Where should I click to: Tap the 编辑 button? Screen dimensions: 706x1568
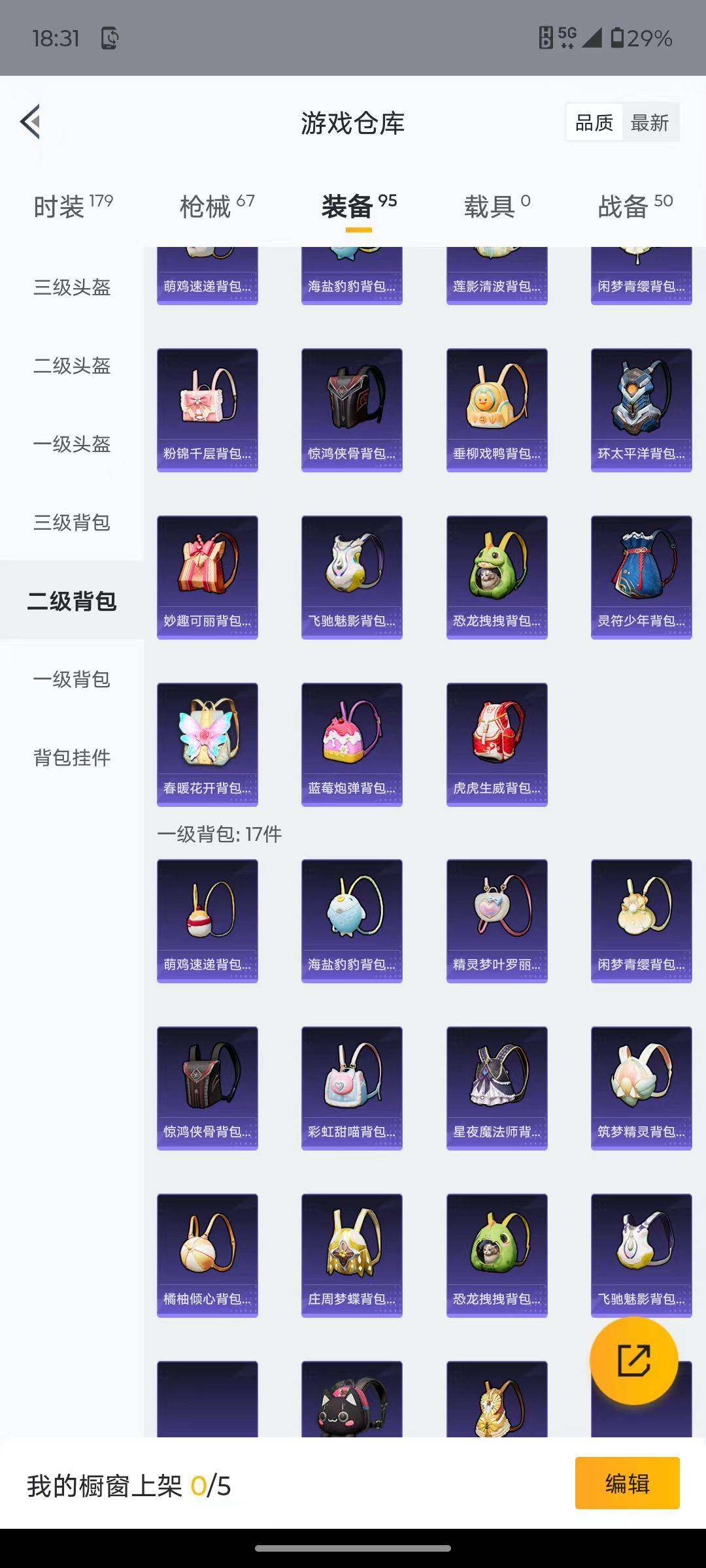tap(627, 1484)
